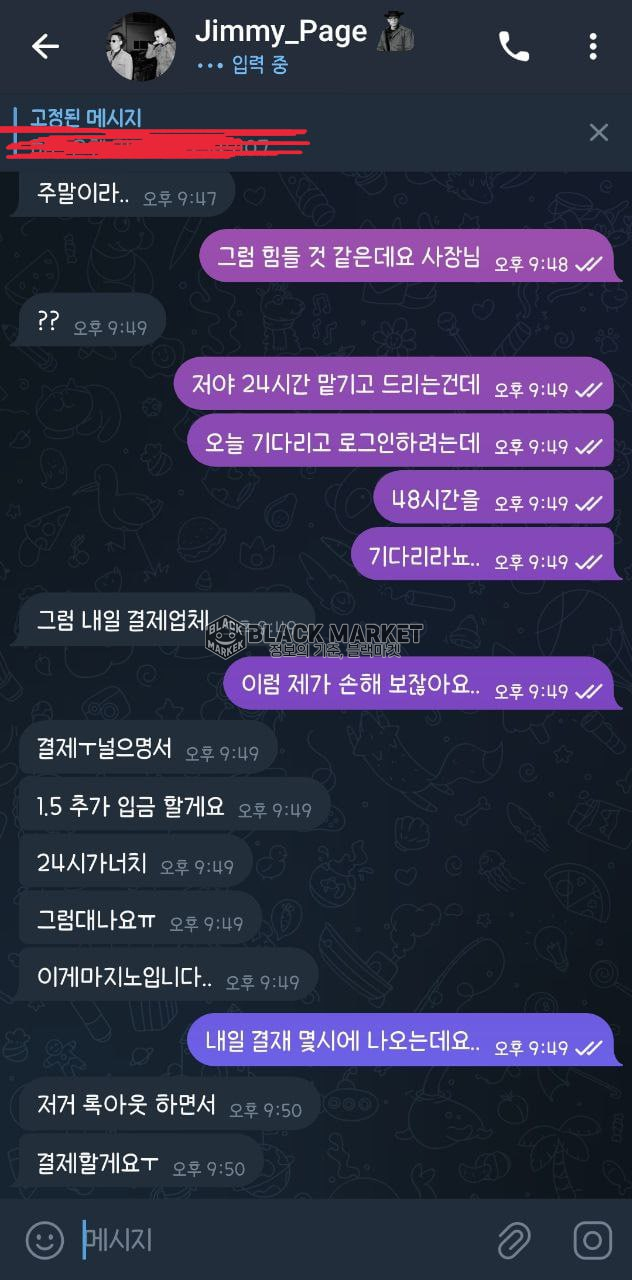This screenshot has height=1280, width=632.
Task: Start a voice call with Jimmy_Page
Action: 514,46
